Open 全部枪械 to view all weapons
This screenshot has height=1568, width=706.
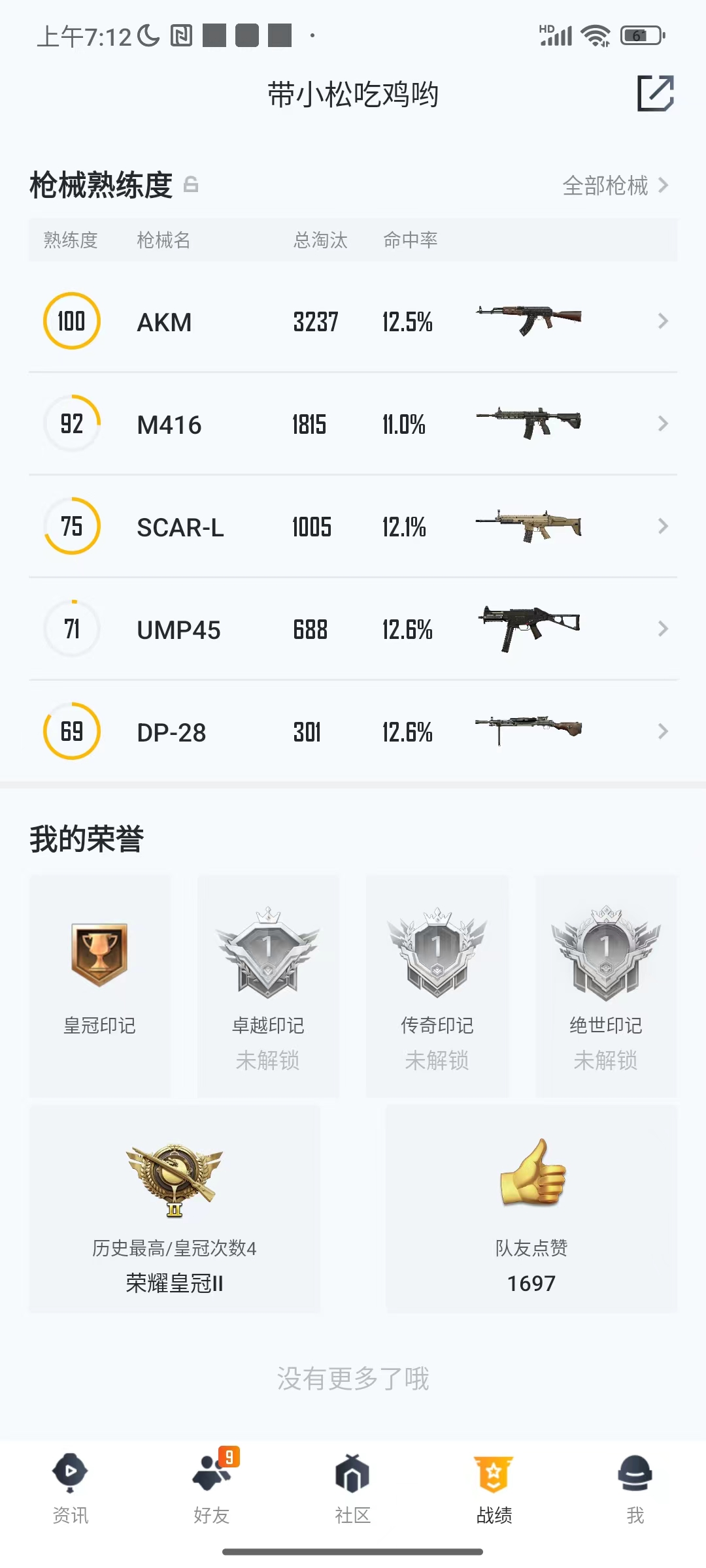pos(614,186)
